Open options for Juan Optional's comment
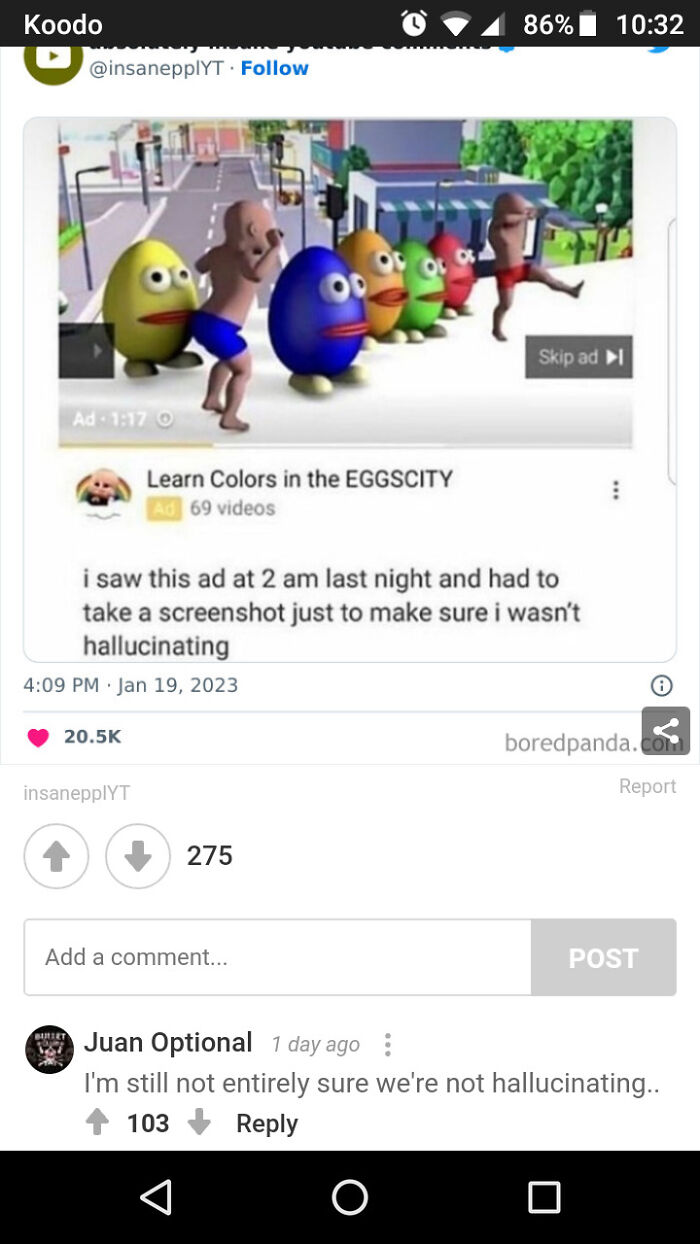 pyautogui.click(x=387, y=1045)
